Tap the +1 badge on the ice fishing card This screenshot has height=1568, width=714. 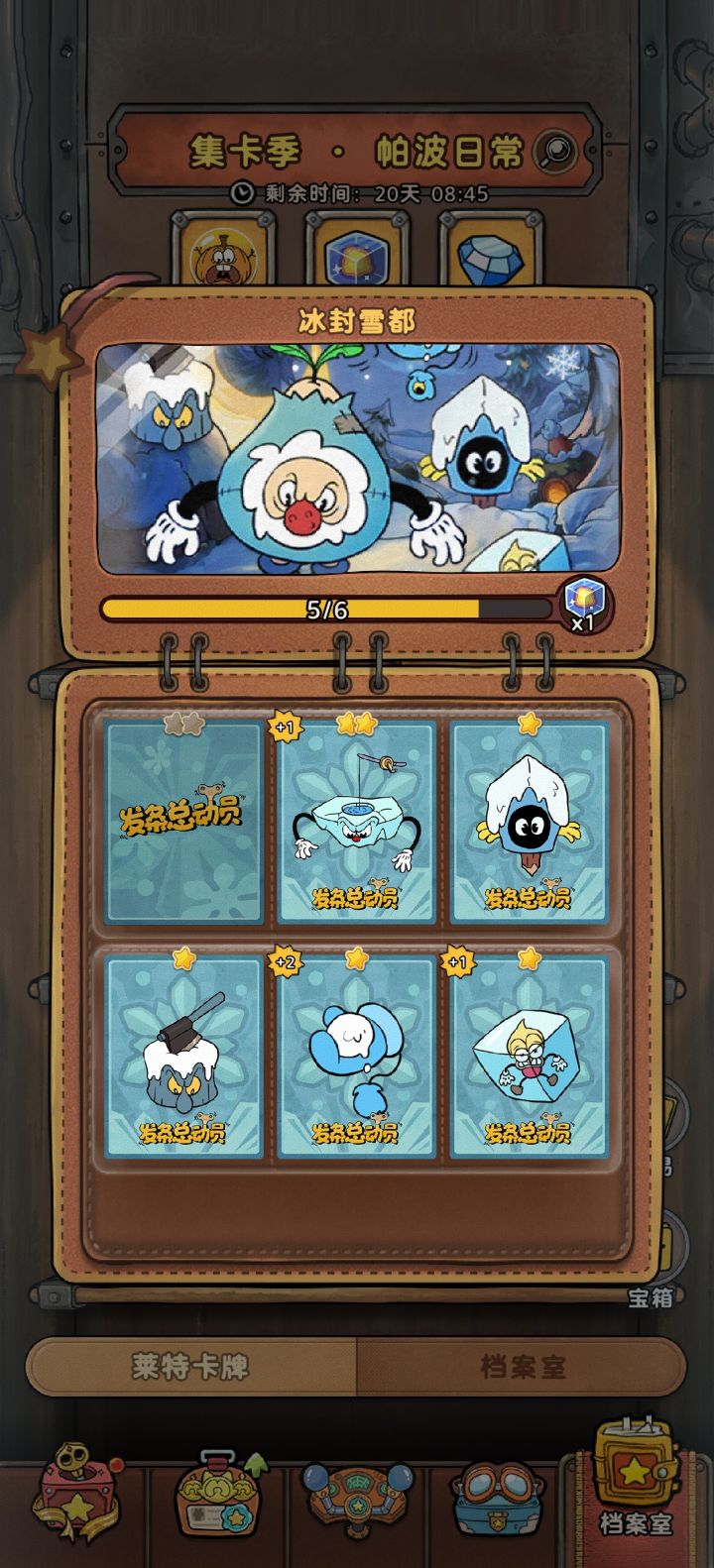pos(285,725)
